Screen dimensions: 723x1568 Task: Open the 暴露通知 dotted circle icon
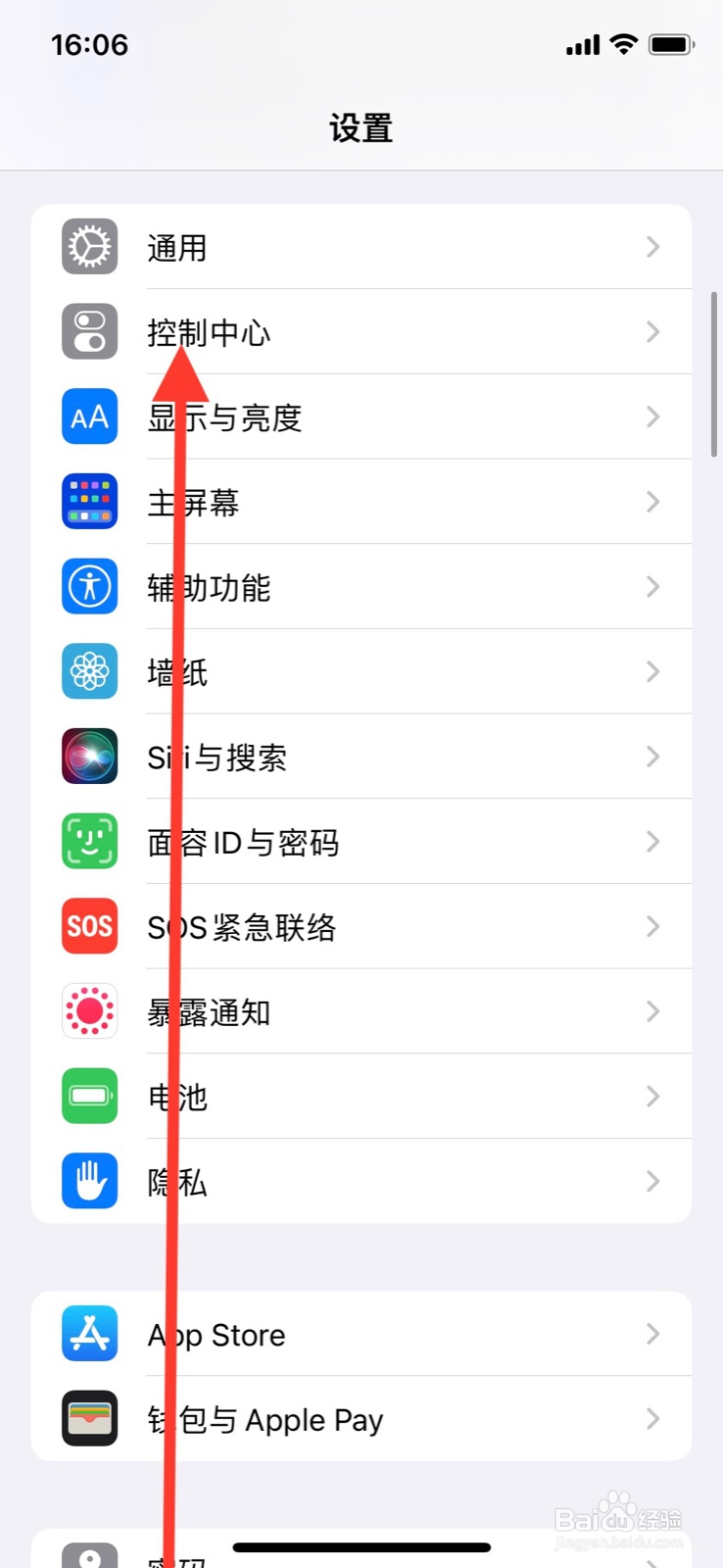tap(89, 1011)
